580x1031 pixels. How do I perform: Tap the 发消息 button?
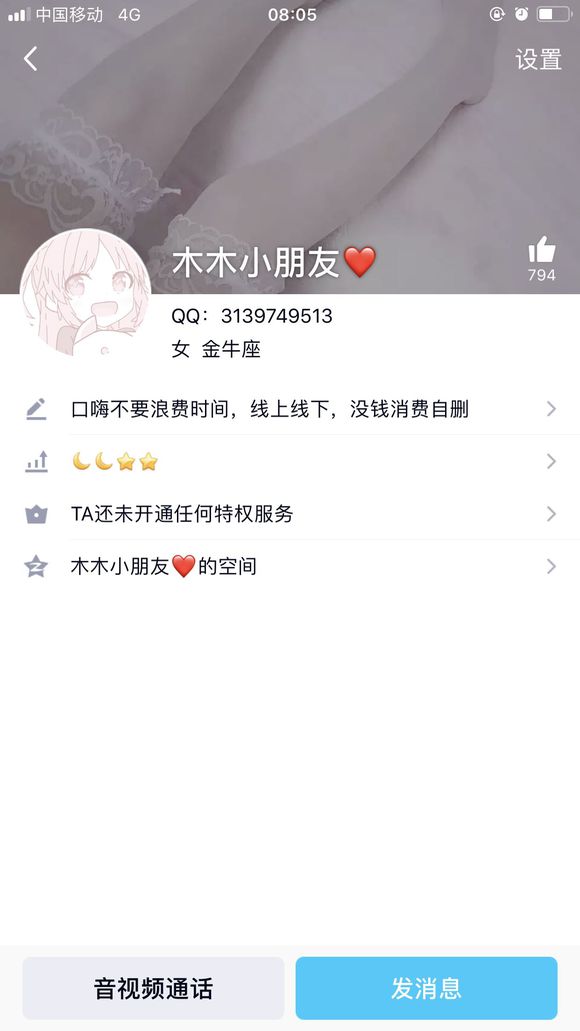(426, 988)
